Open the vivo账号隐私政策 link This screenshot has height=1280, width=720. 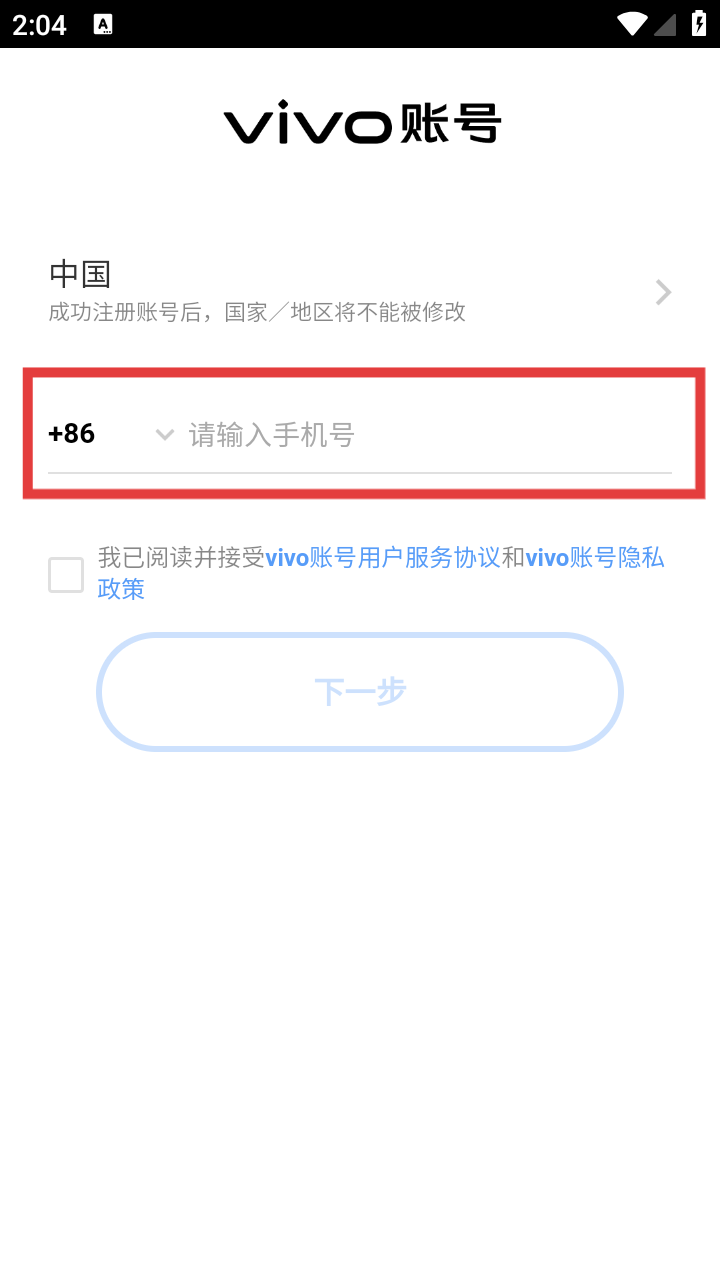pos(595,558)
